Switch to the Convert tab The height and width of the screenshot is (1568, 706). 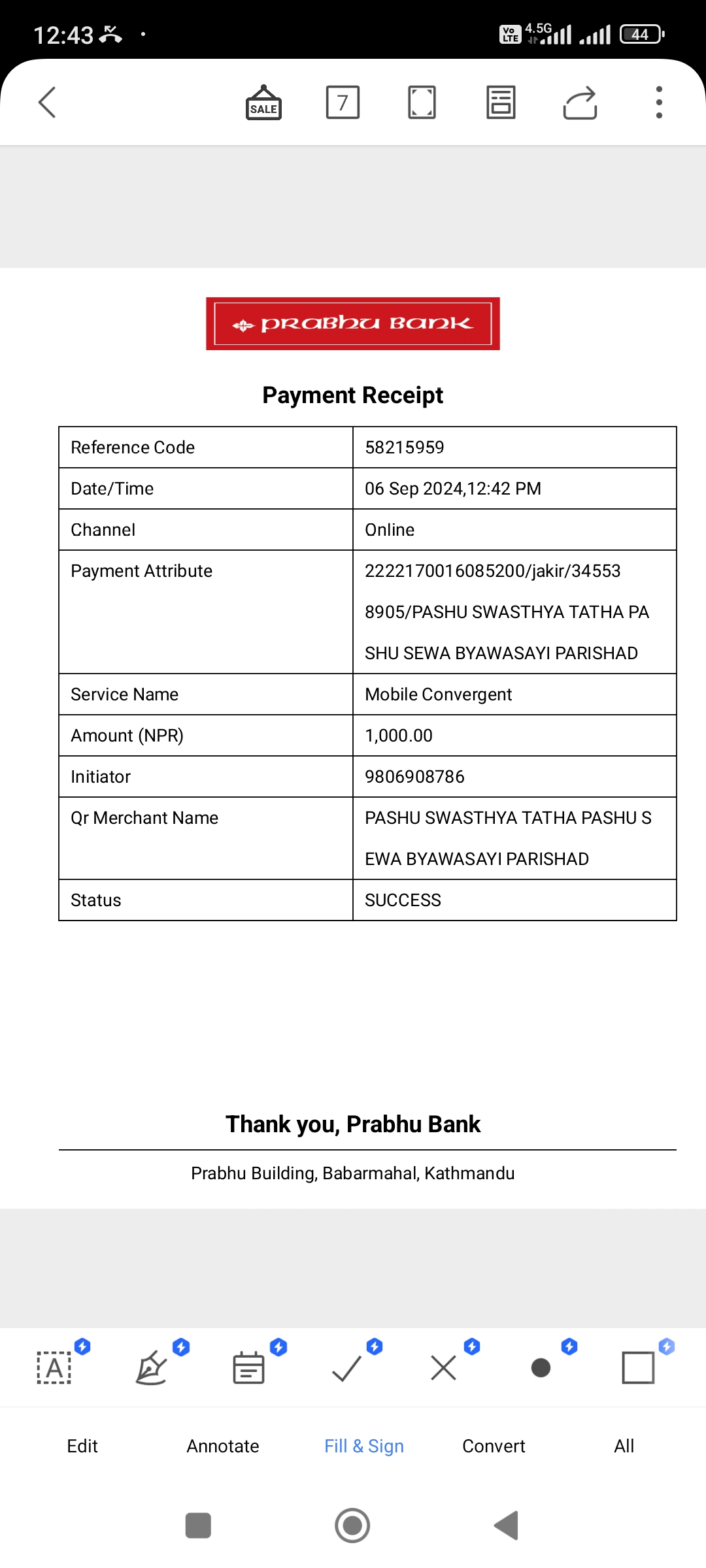pos(494,1446)
